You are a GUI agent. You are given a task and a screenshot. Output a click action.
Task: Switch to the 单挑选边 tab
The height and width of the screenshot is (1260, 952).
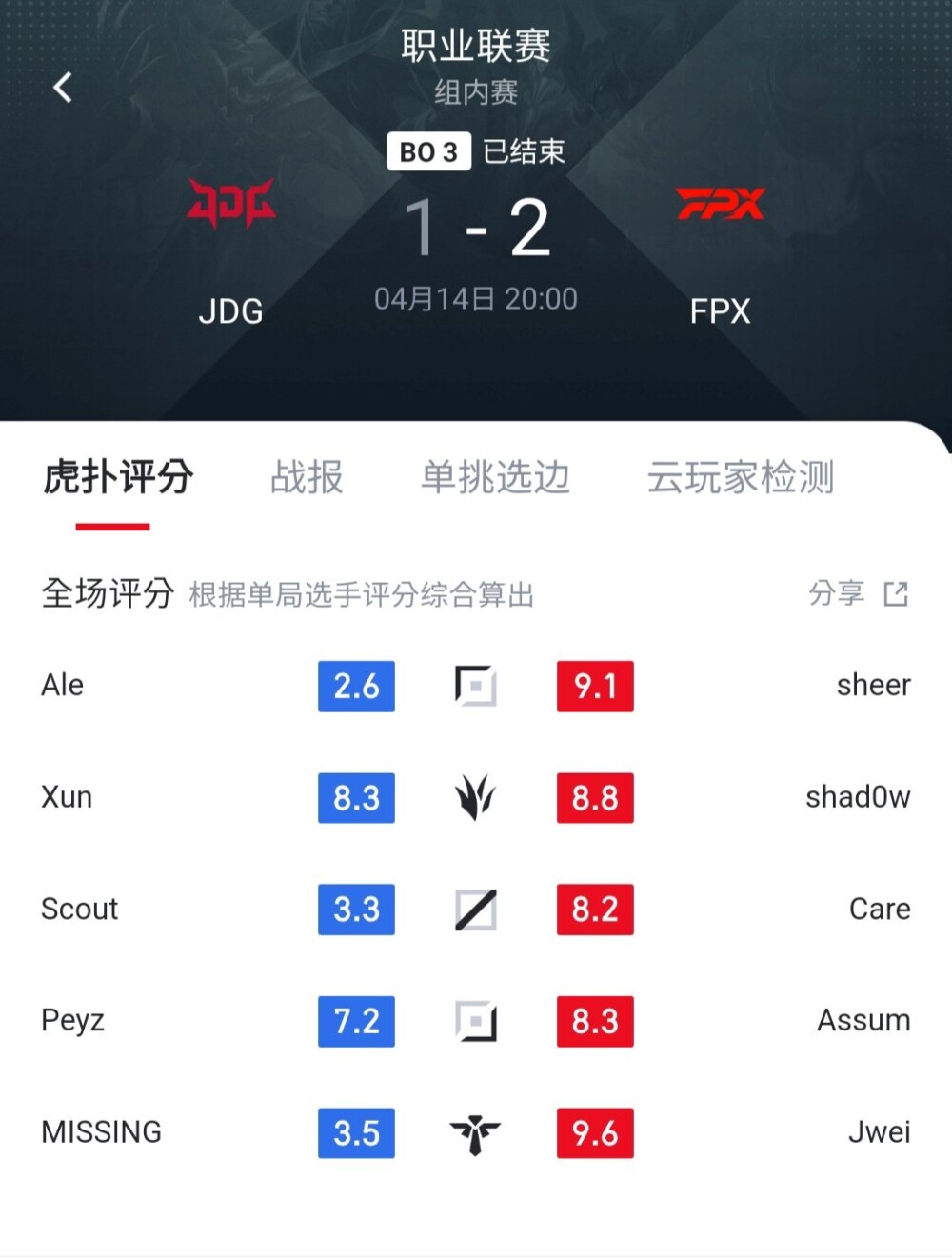[495, 476]
